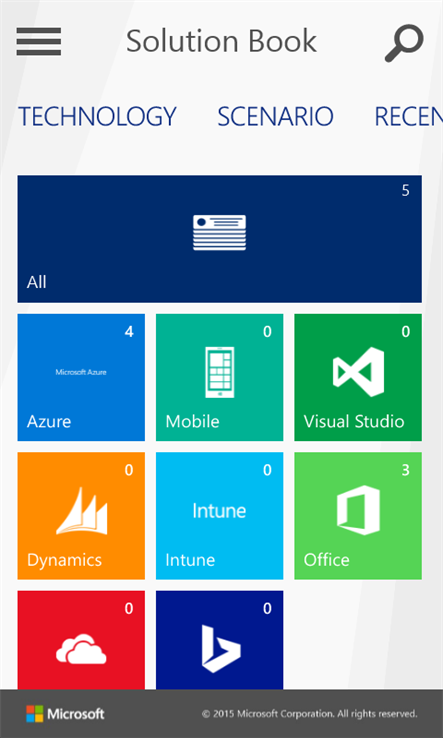
Task: Switch to the Technology tab
Action: (97, 116)
